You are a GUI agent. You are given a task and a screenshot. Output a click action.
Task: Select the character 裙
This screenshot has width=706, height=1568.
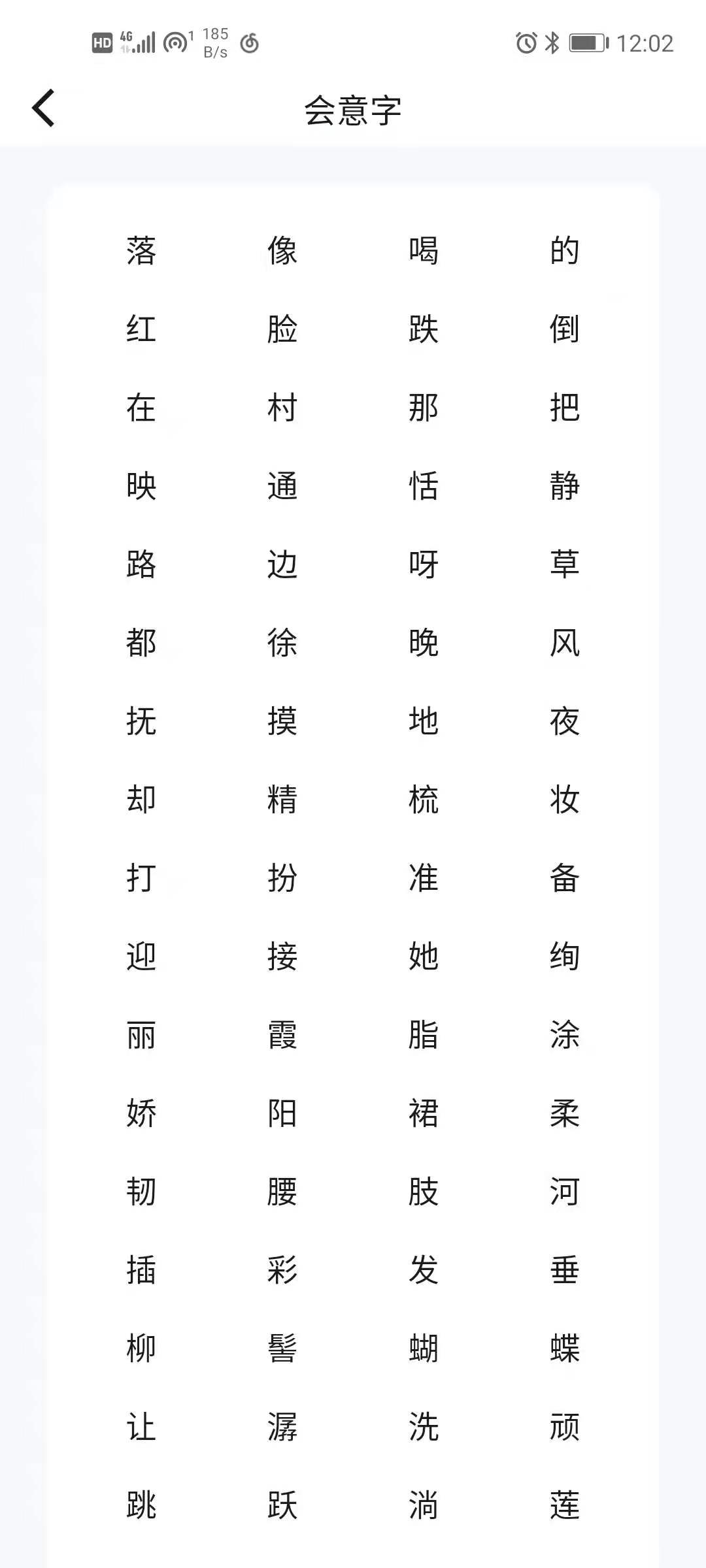[x=424, y=1113]
